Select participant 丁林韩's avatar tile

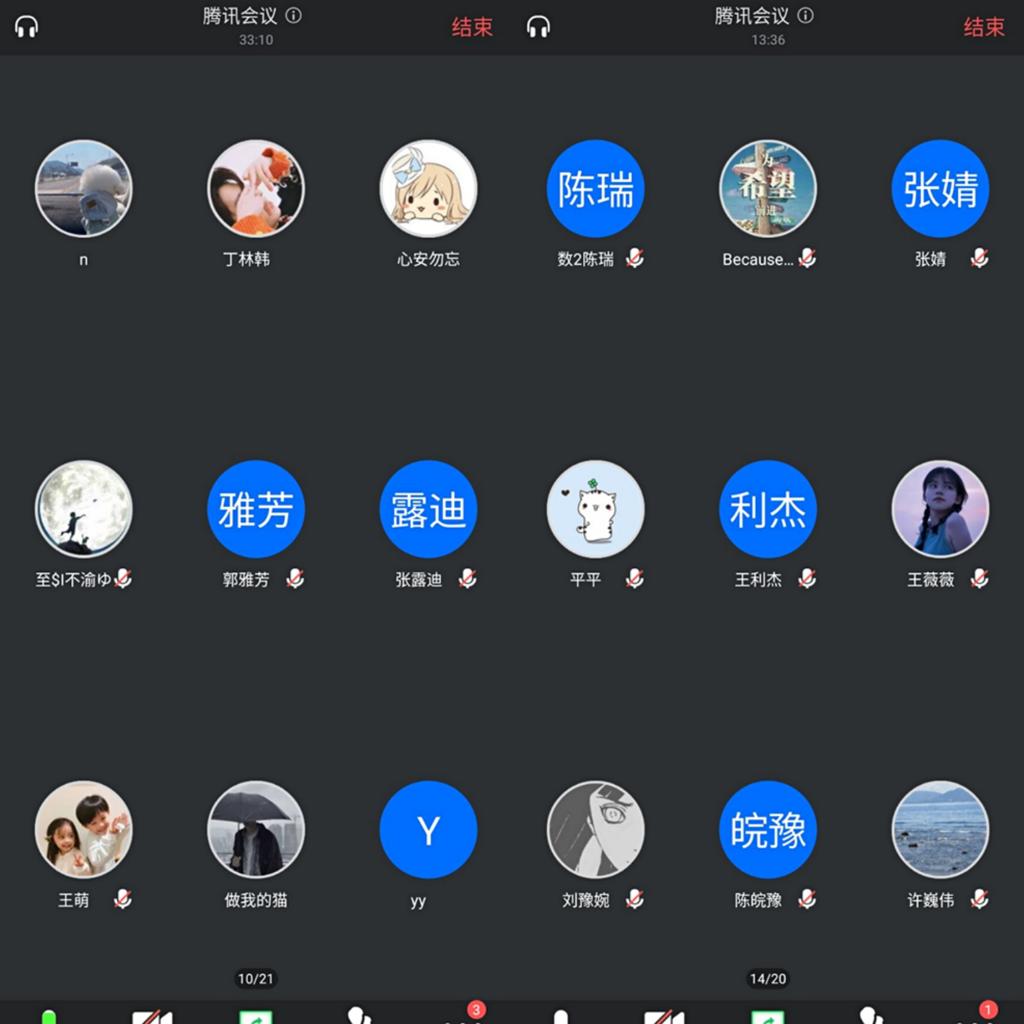(x=256, y=189)
